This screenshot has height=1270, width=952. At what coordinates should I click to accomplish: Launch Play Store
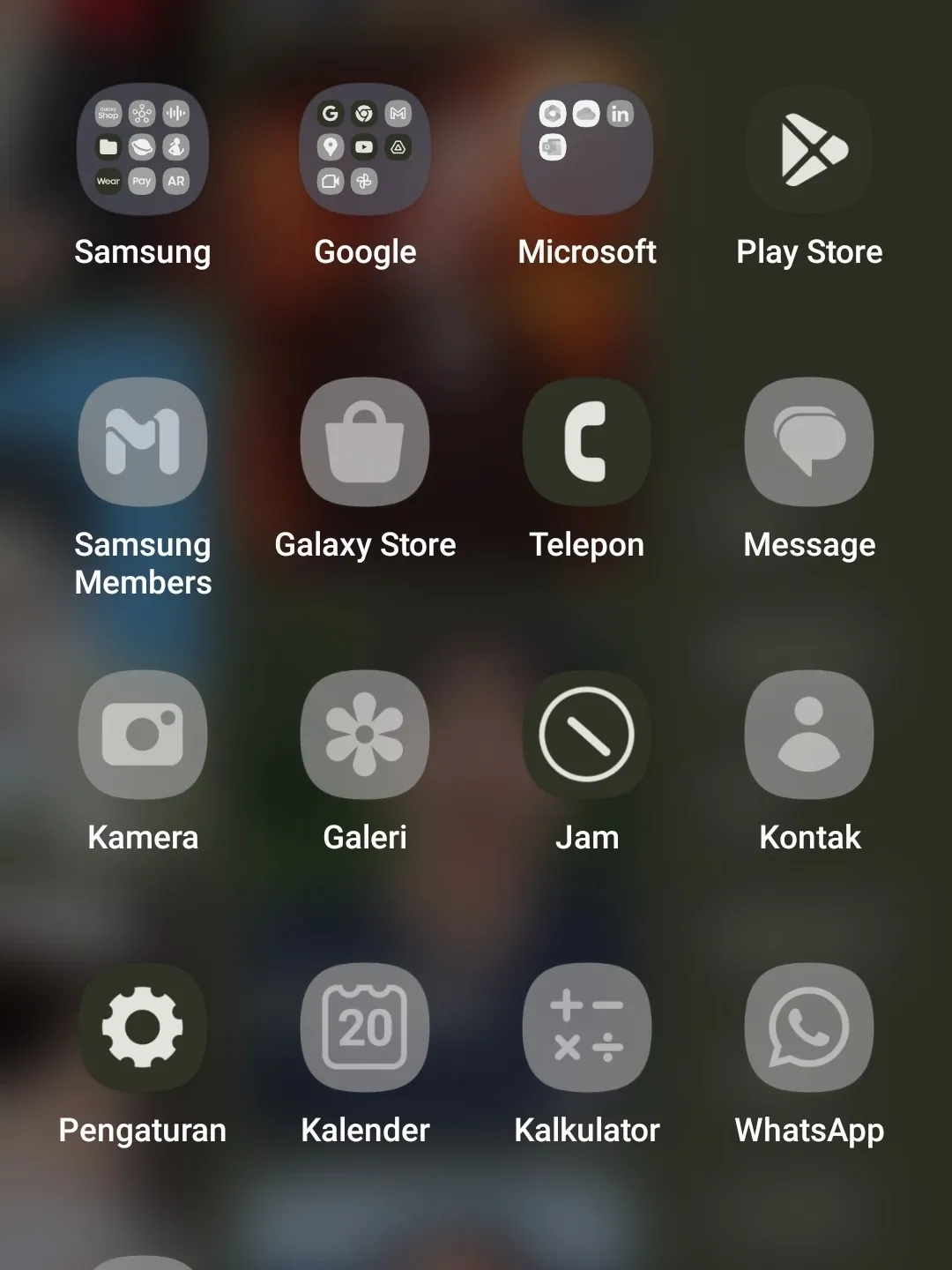(809, 149)
